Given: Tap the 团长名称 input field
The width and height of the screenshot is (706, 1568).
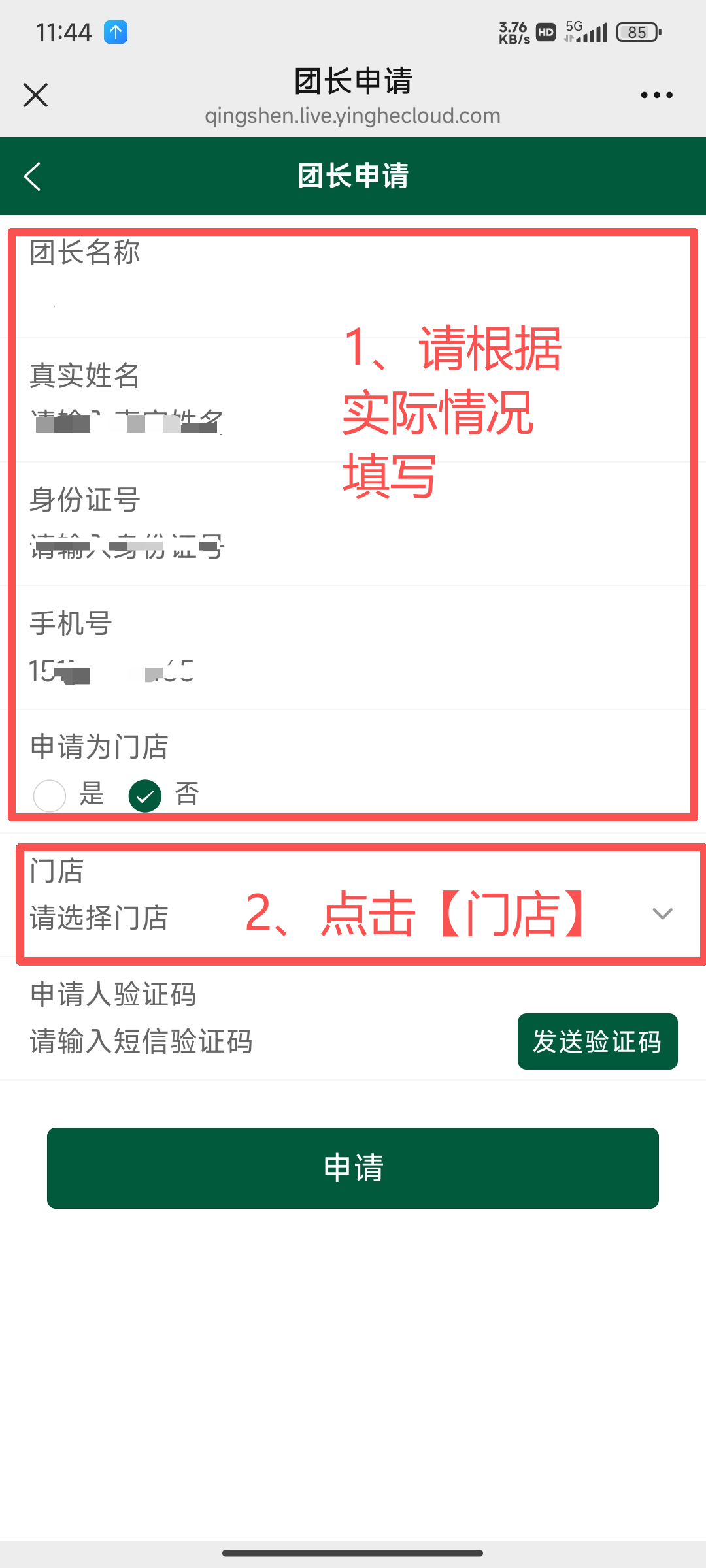Looking at the screenshot, I should point(196,299).
